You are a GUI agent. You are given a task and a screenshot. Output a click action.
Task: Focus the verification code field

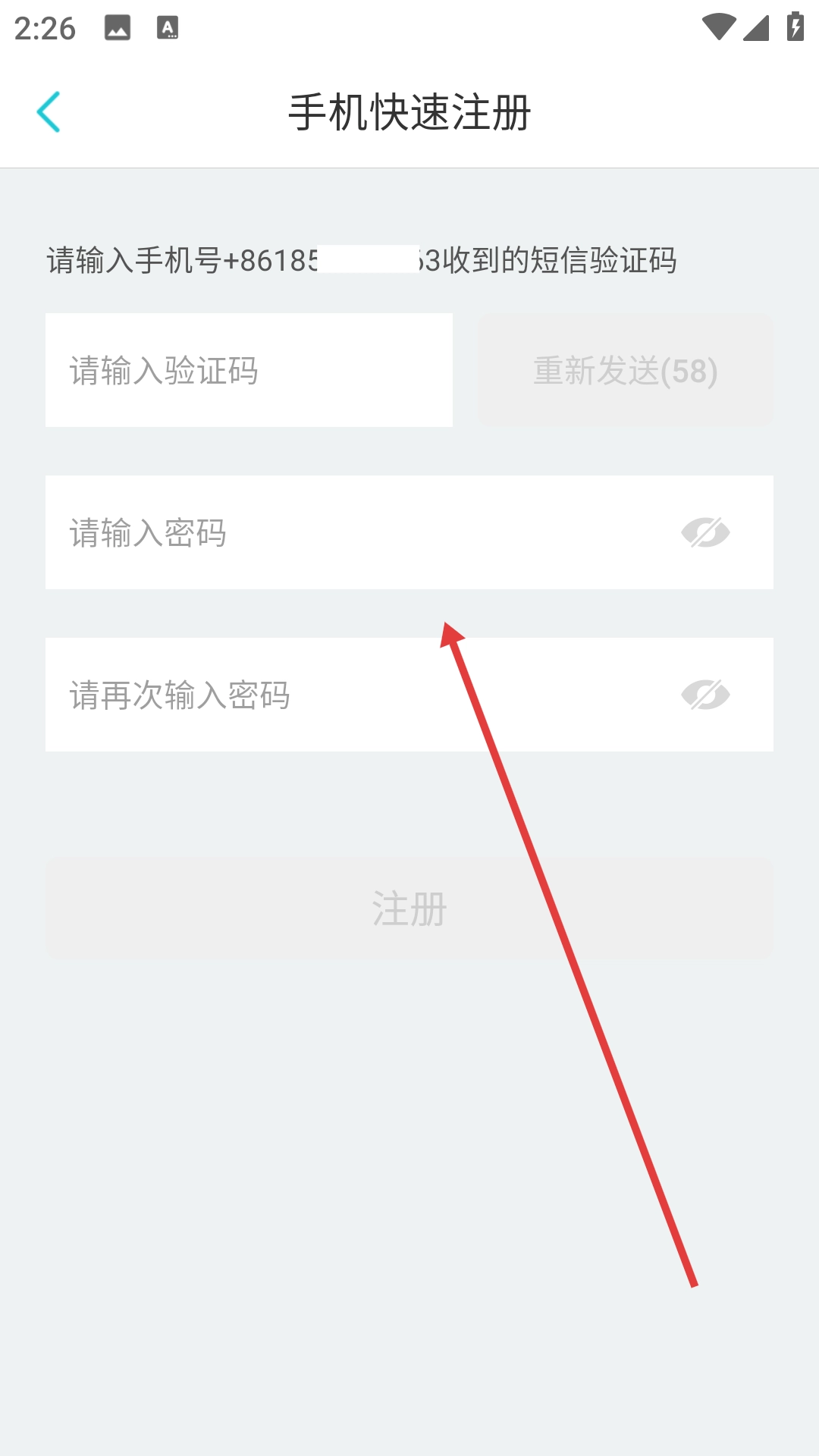249,370
